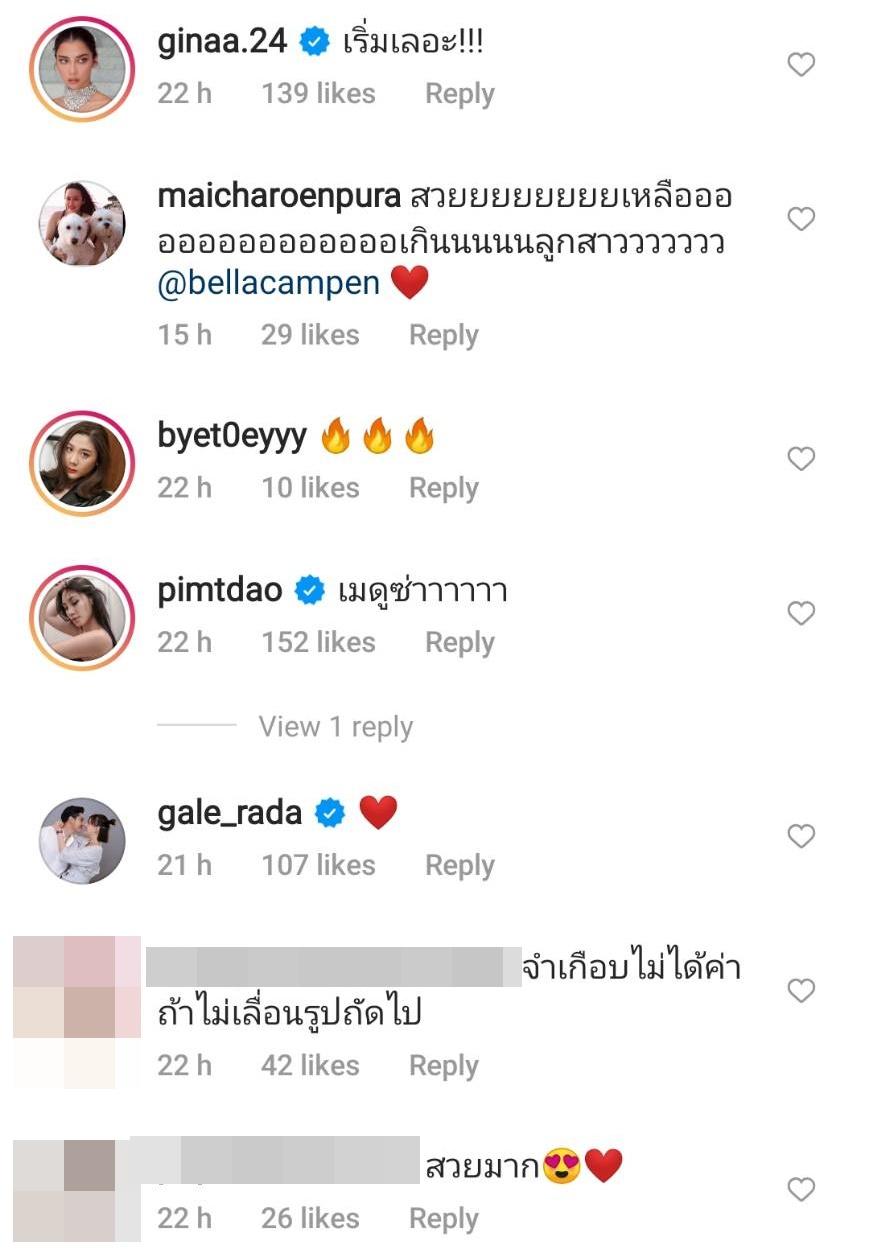
Task: Reply to maicharoenpura's comment
Action: 443,335
